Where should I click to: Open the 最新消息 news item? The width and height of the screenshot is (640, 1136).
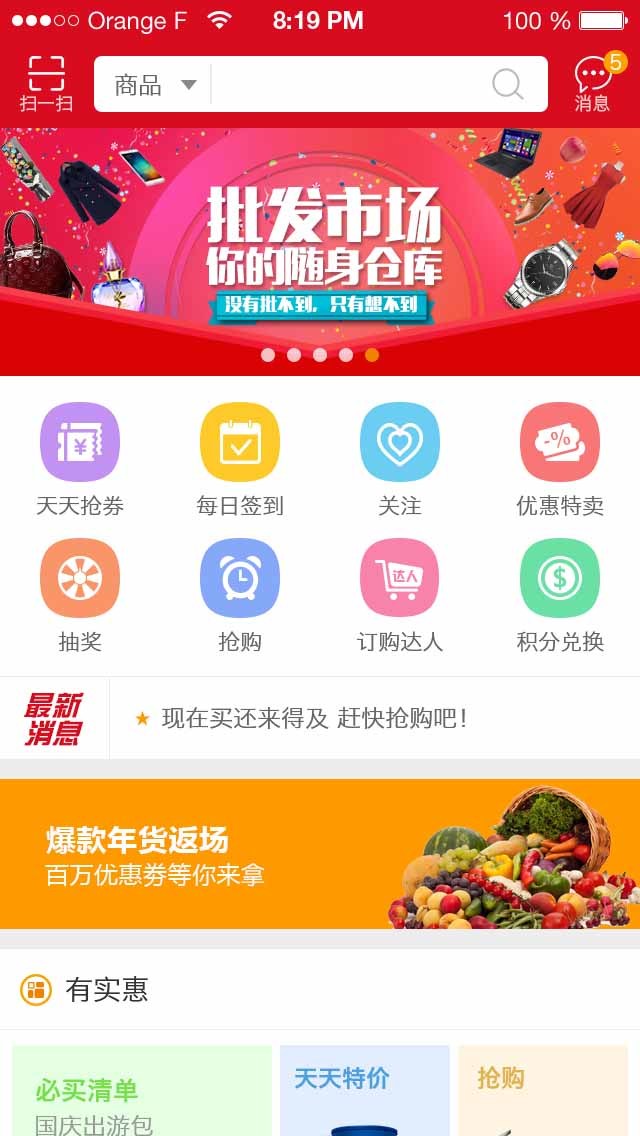pos(315,718)
